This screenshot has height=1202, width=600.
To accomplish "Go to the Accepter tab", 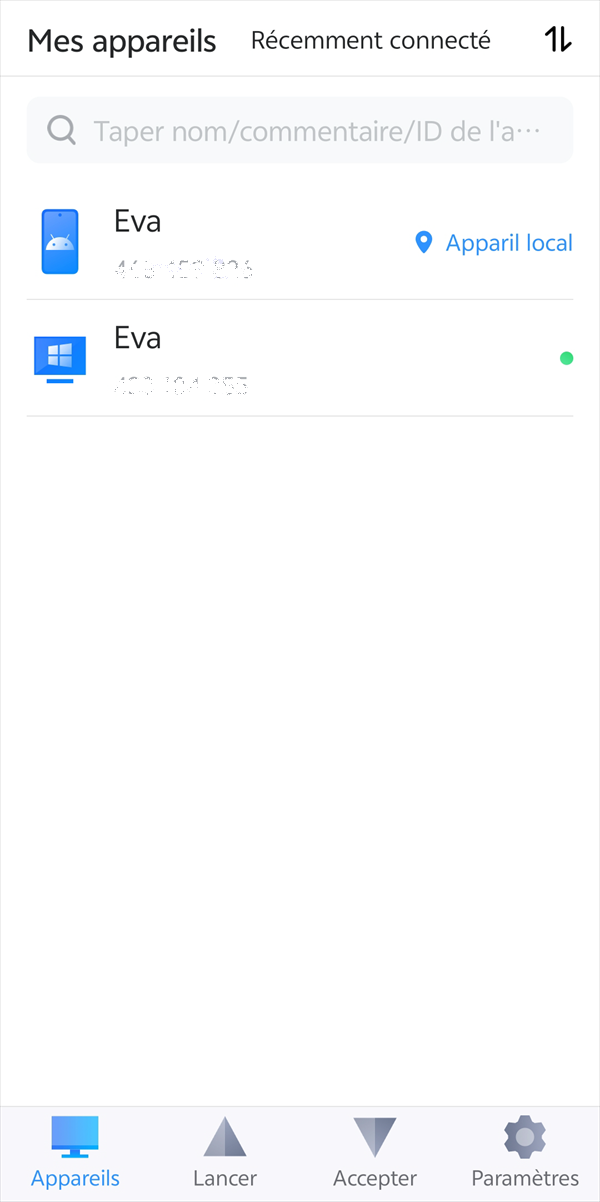I will click(375, 1152).
